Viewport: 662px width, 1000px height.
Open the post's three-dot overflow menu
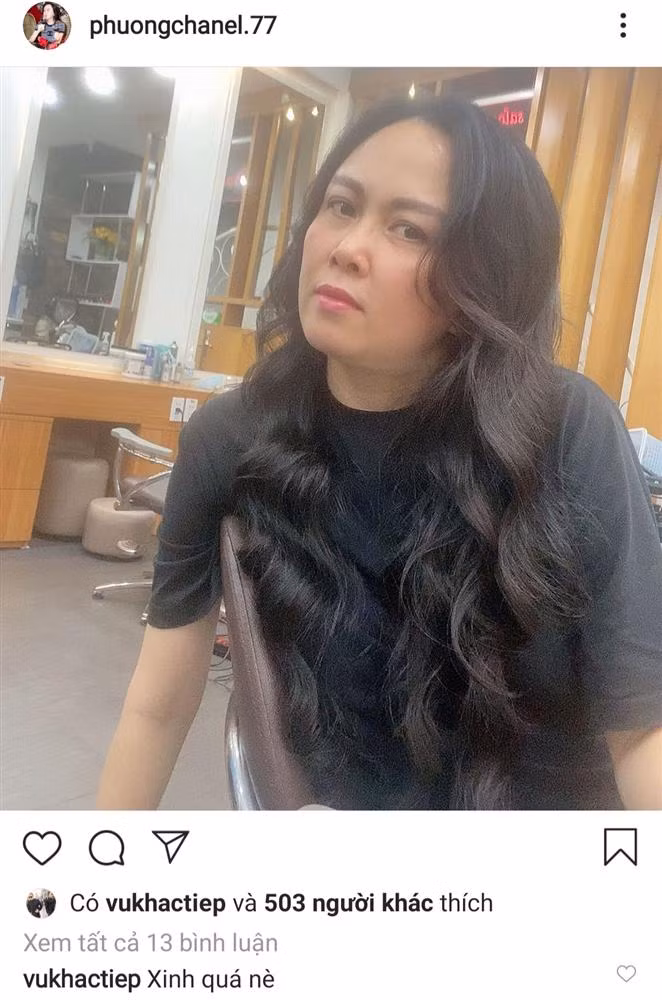623,26
